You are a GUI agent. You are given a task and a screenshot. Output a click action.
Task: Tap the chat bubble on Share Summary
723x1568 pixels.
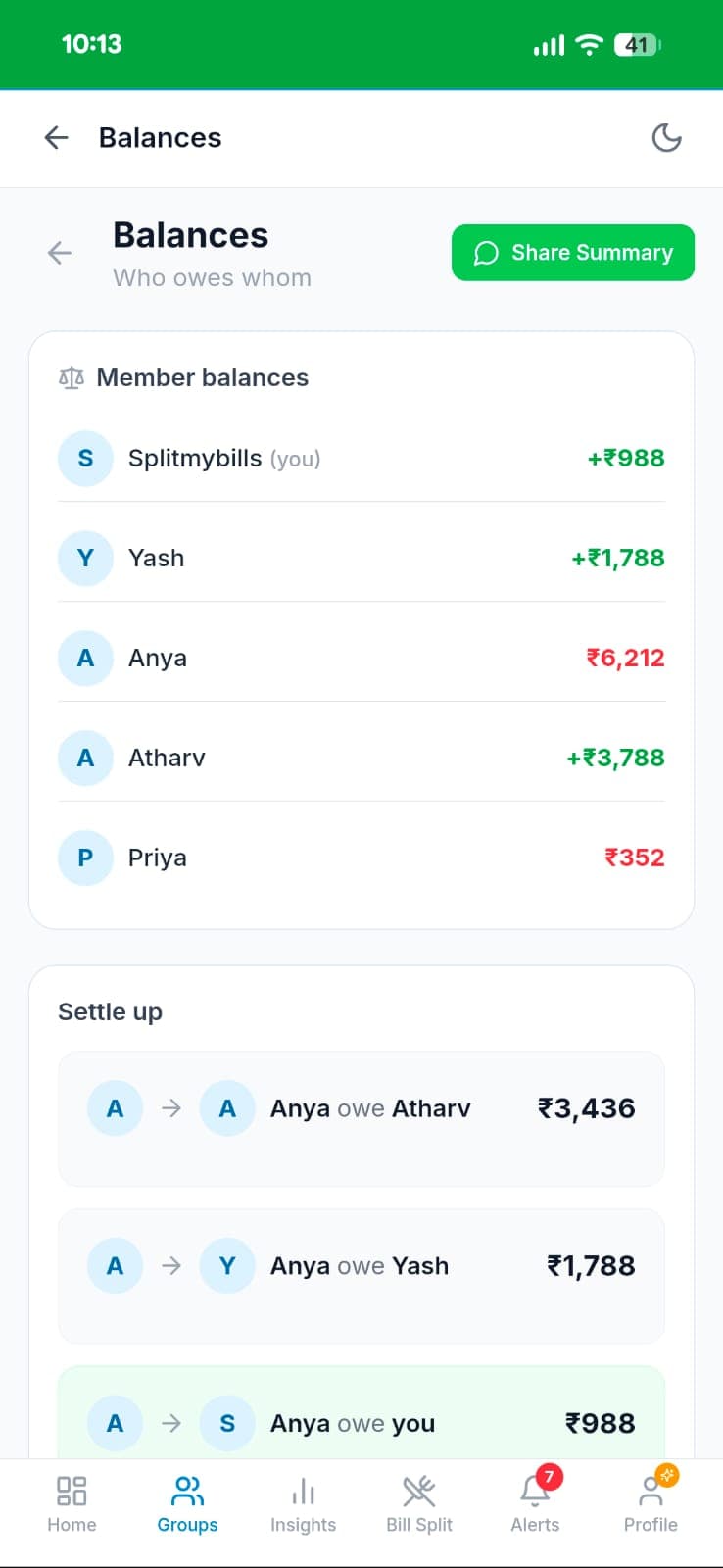[x=487, y=253]
